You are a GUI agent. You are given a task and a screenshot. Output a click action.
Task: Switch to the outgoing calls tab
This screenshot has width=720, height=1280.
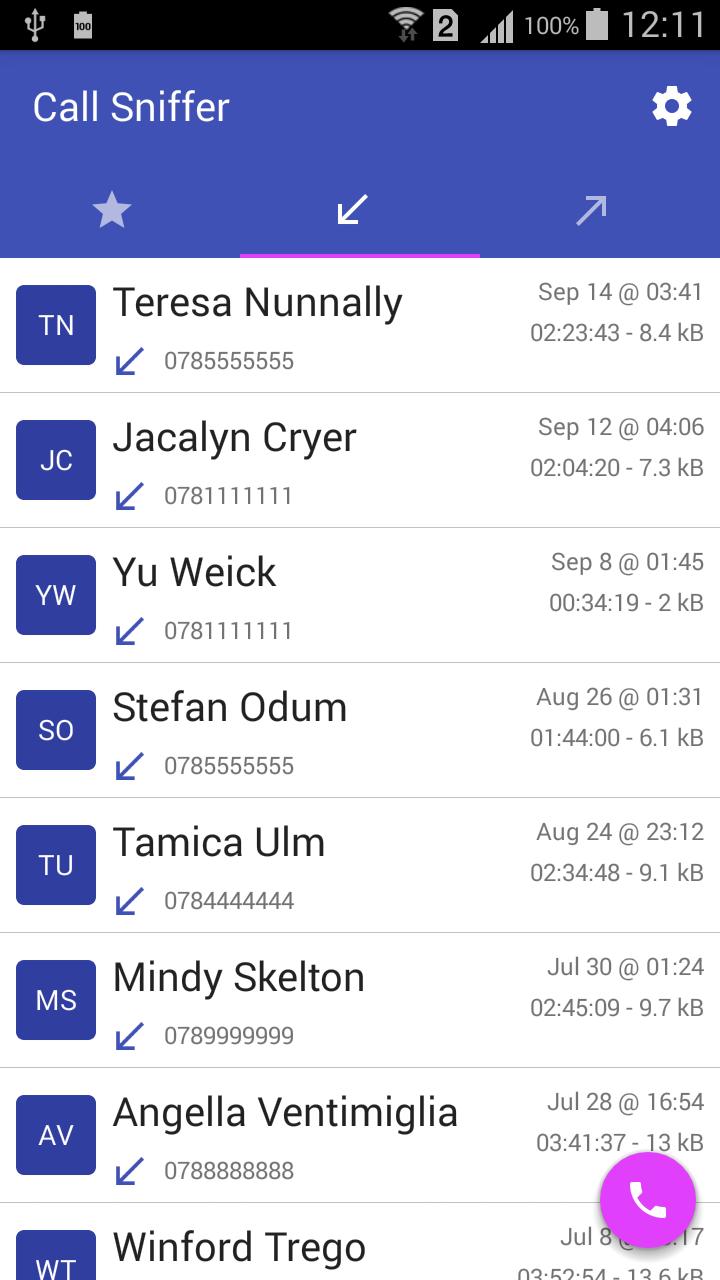[x=592, y=210]
